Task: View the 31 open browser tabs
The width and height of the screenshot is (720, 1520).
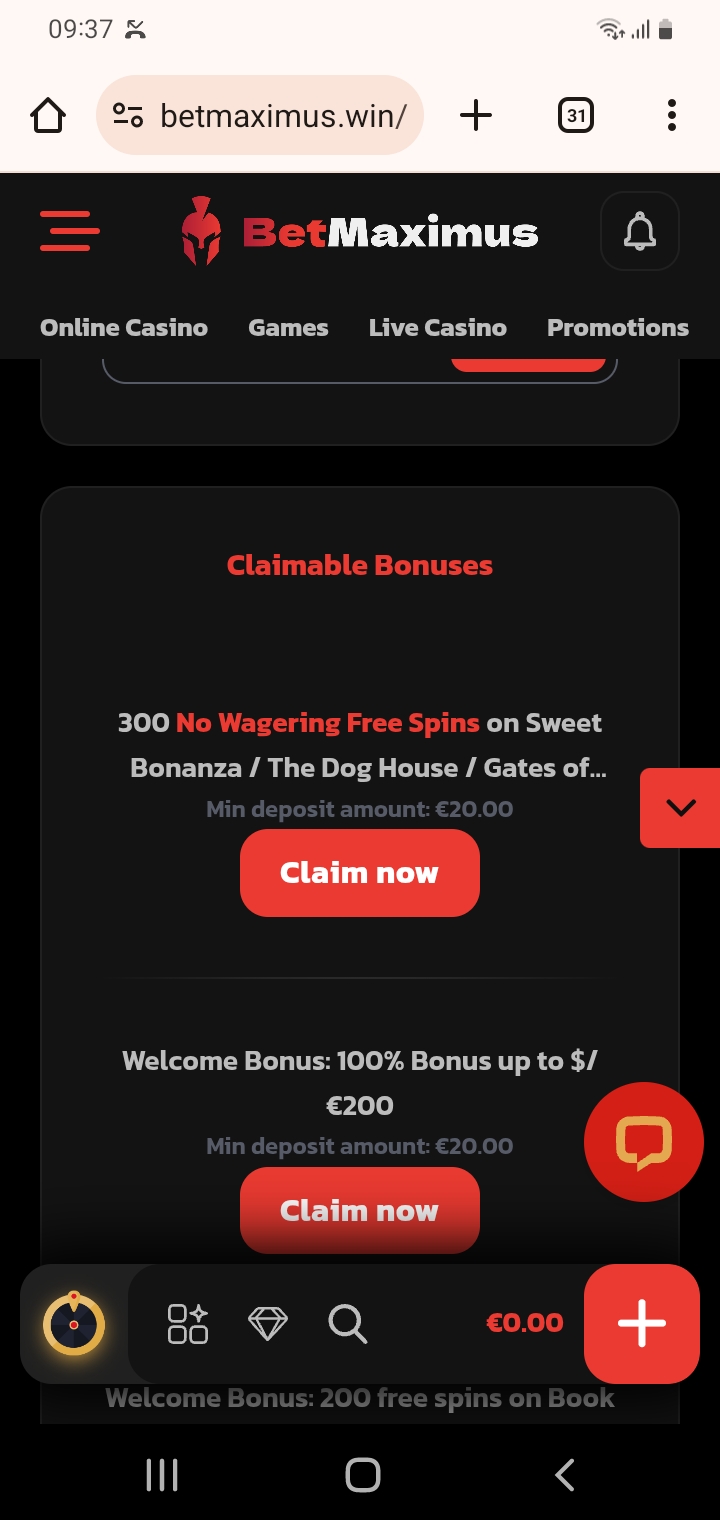Action: point(575,116)
